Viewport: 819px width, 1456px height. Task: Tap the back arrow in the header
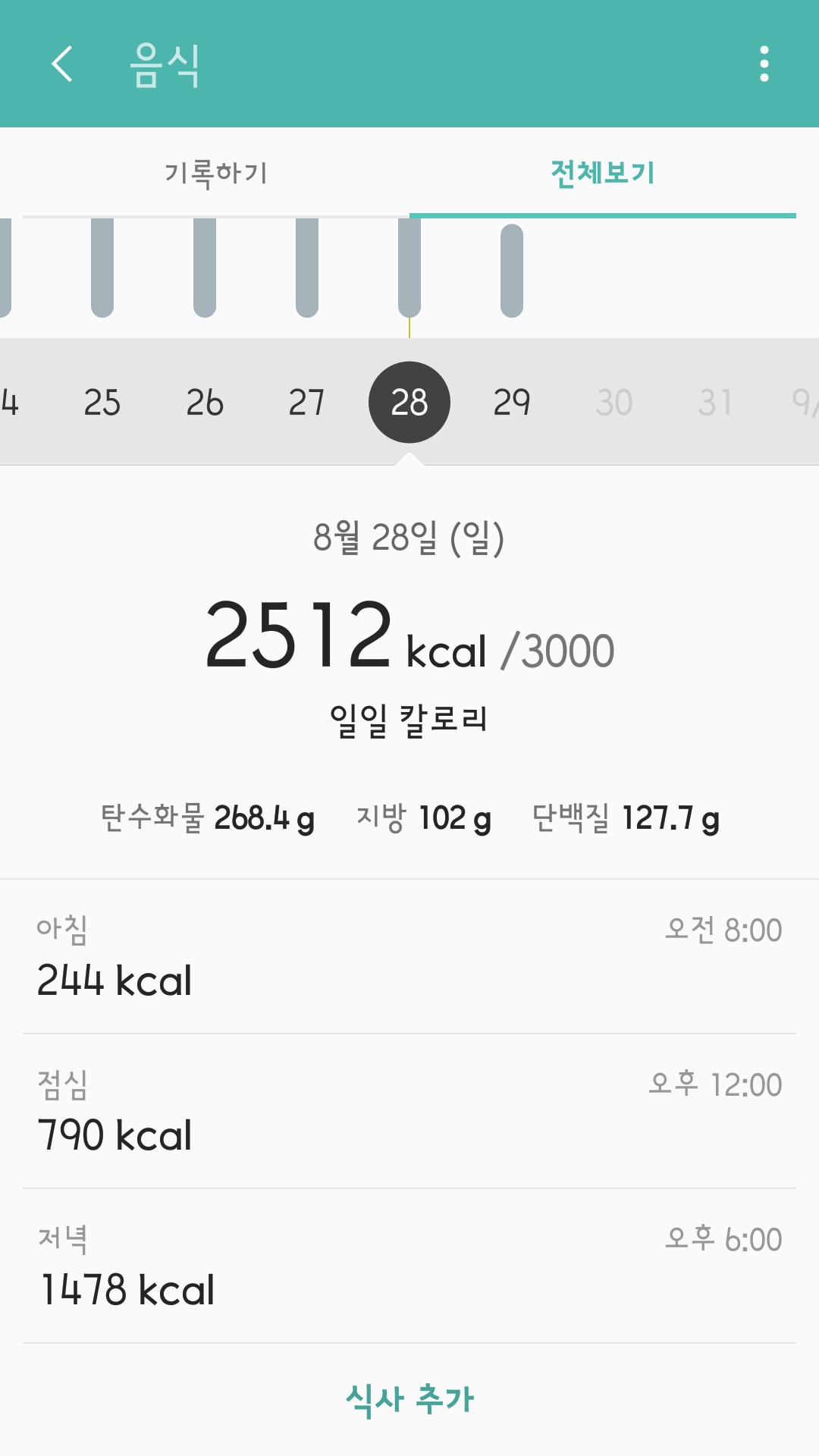[62, 65]
